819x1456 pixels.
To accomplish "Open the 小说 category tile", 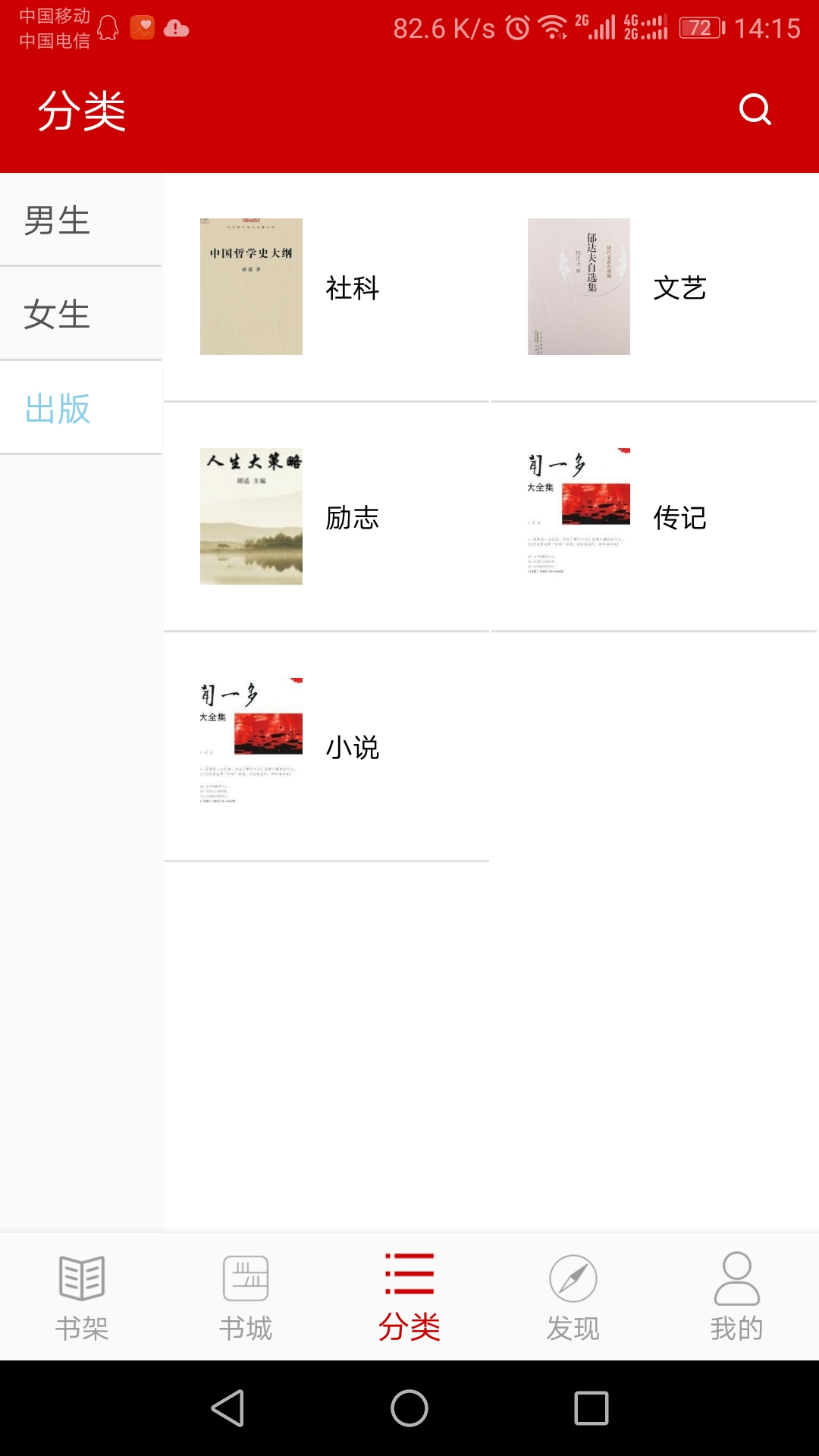I will tap(326, 747).
